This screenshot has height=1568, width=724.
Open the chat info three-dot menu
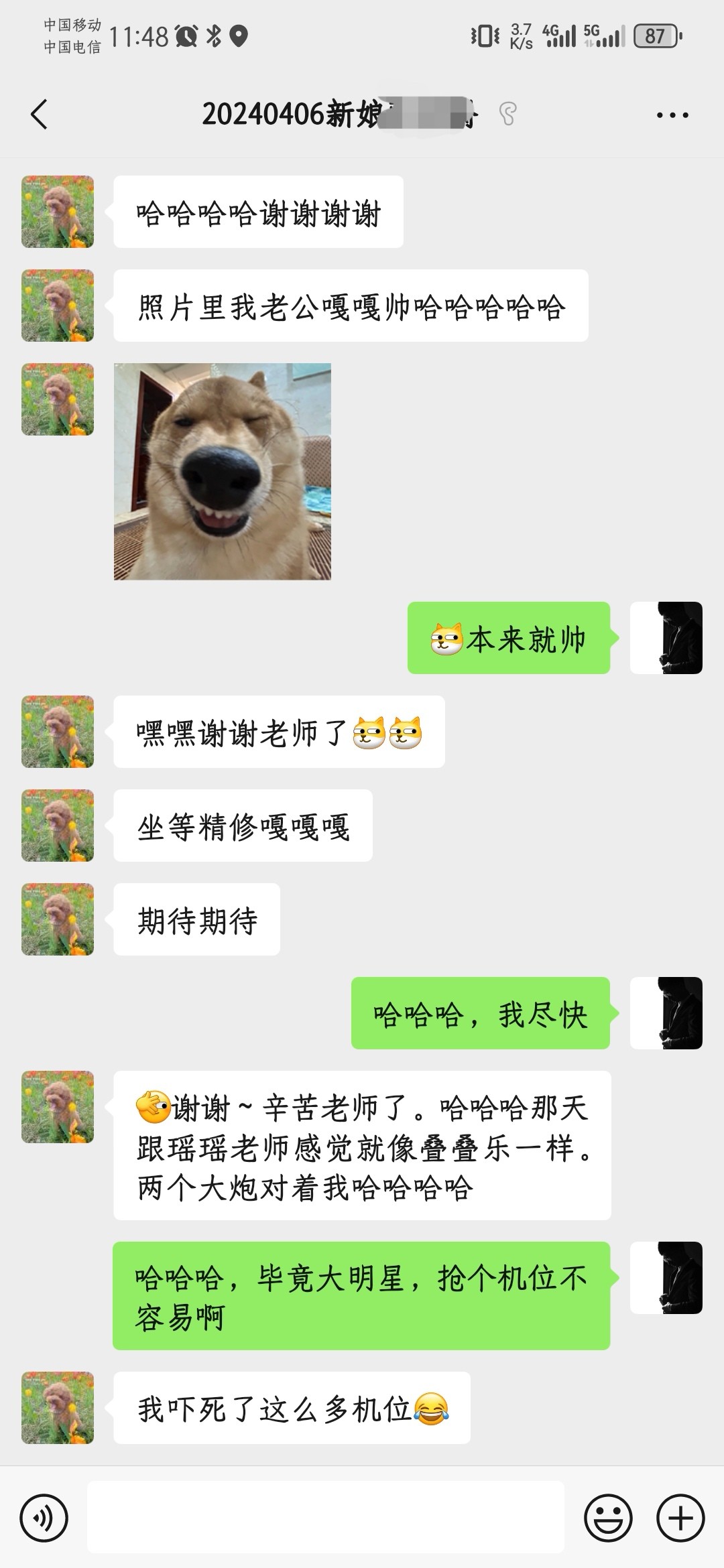coord(672,115)
